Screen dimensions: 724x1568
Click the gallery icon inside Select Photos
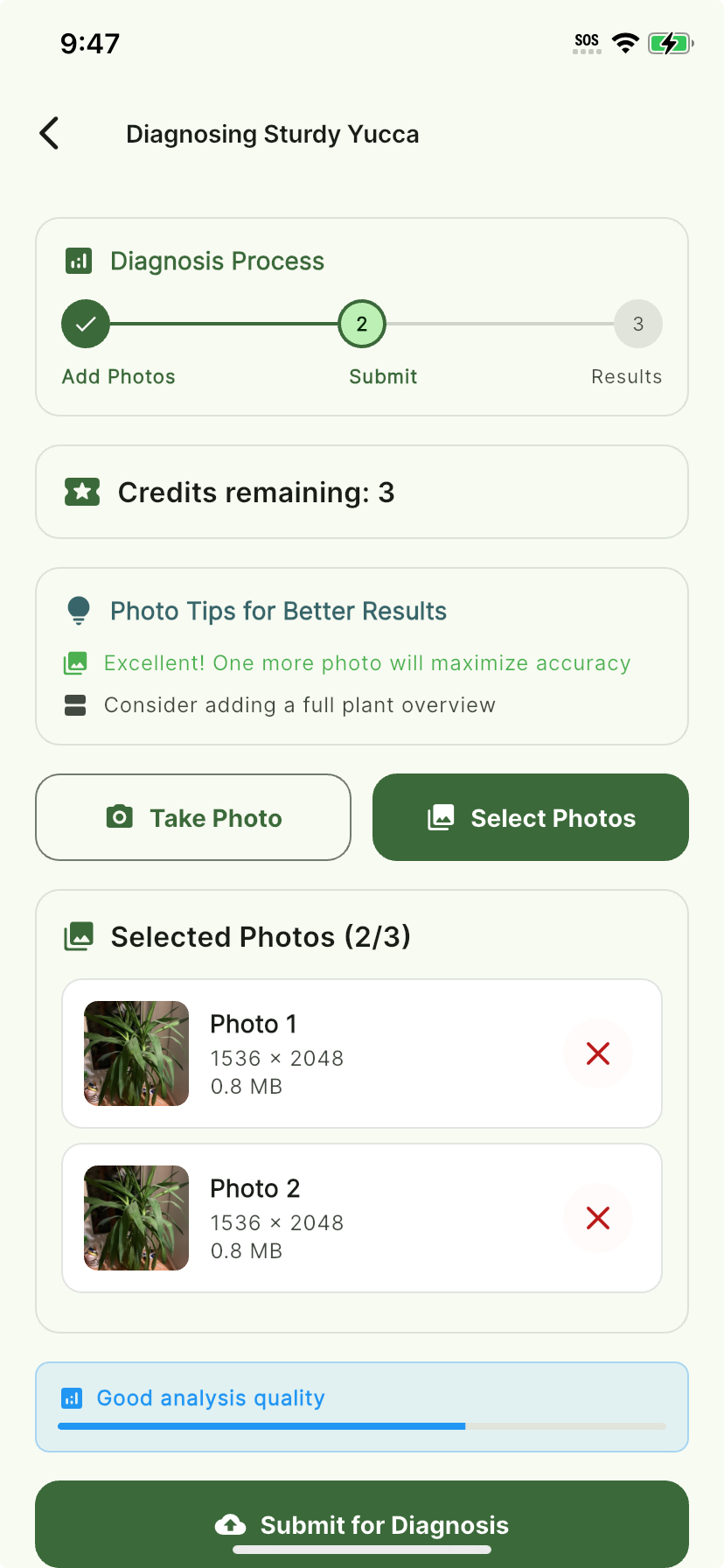[443, 816]
